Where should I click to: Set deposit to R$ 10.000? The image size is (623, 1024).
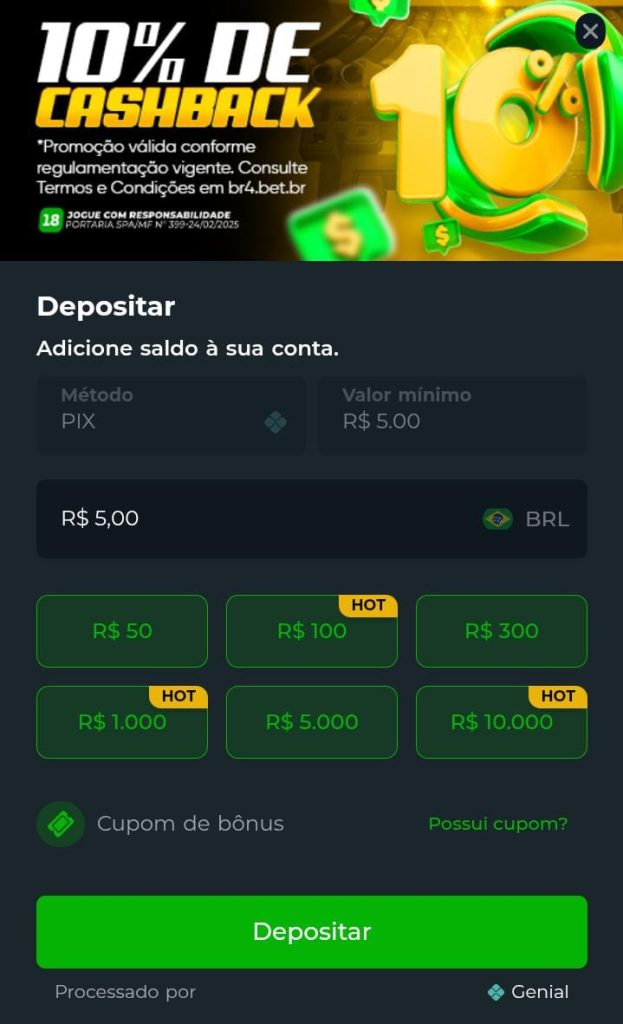501,722
